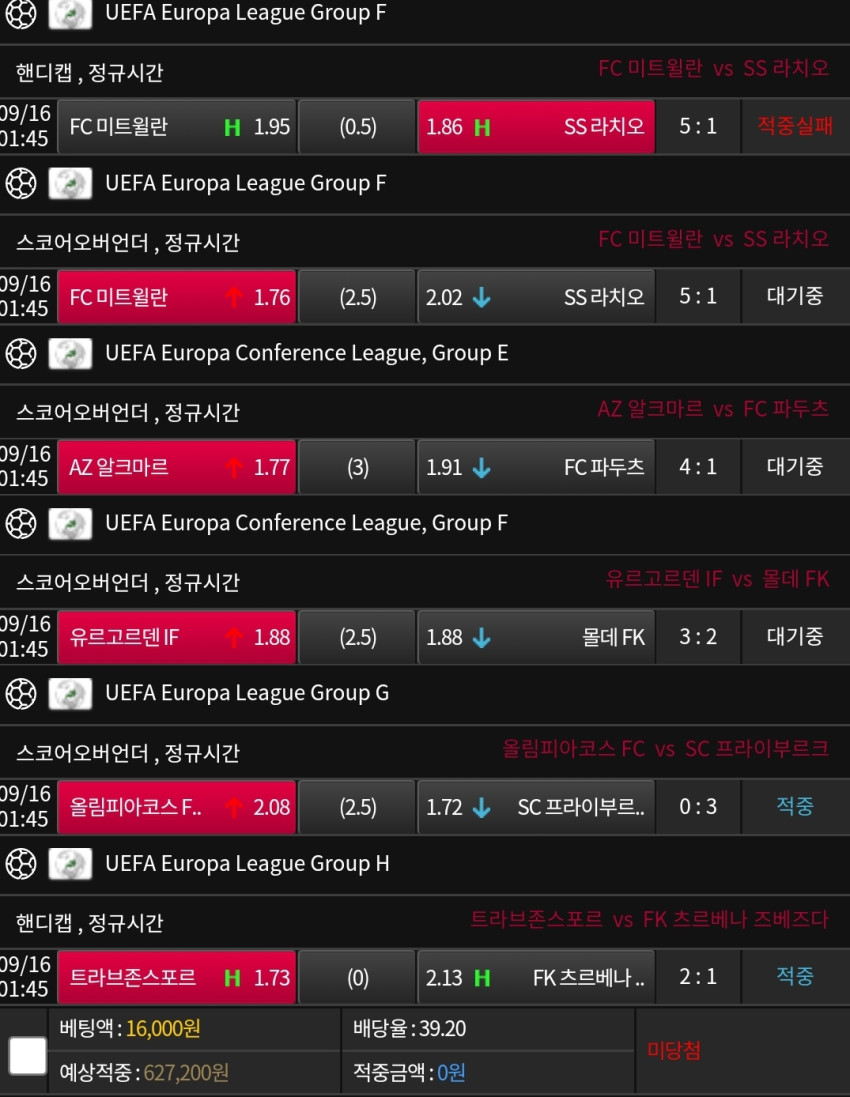
Task: Select 유르고르덴 IF over 1.88 cell
Action: tap(177, 637)
